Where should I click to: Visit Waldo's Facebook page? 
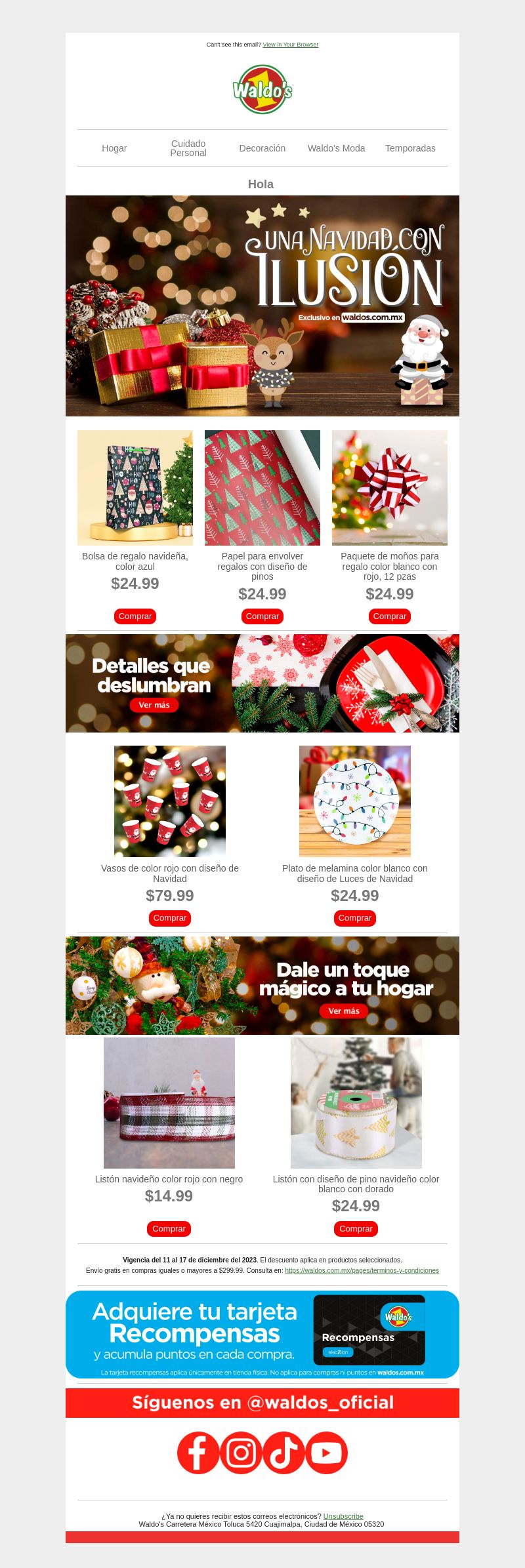coord(198,1453)
